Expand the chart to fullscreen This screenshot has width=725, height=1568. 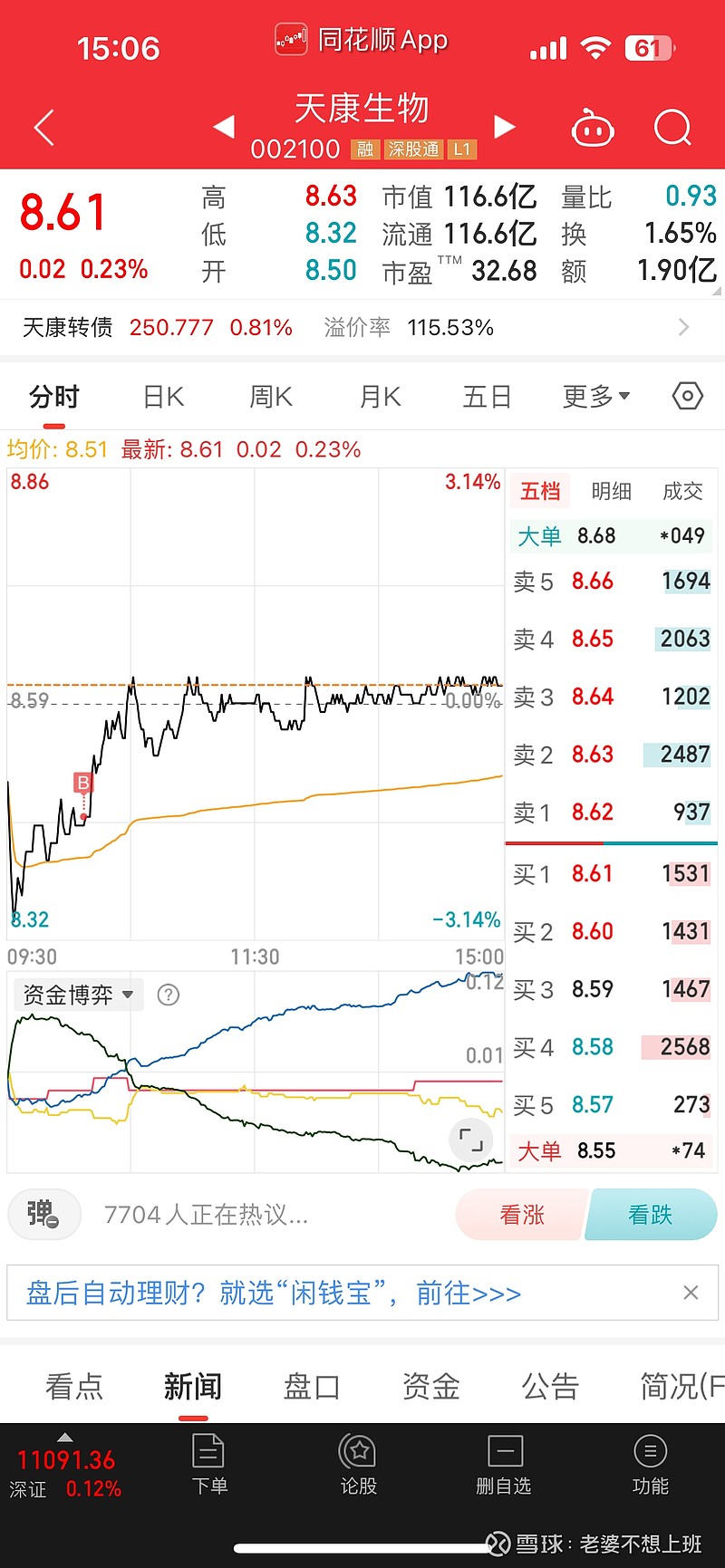coord(471,1139)
